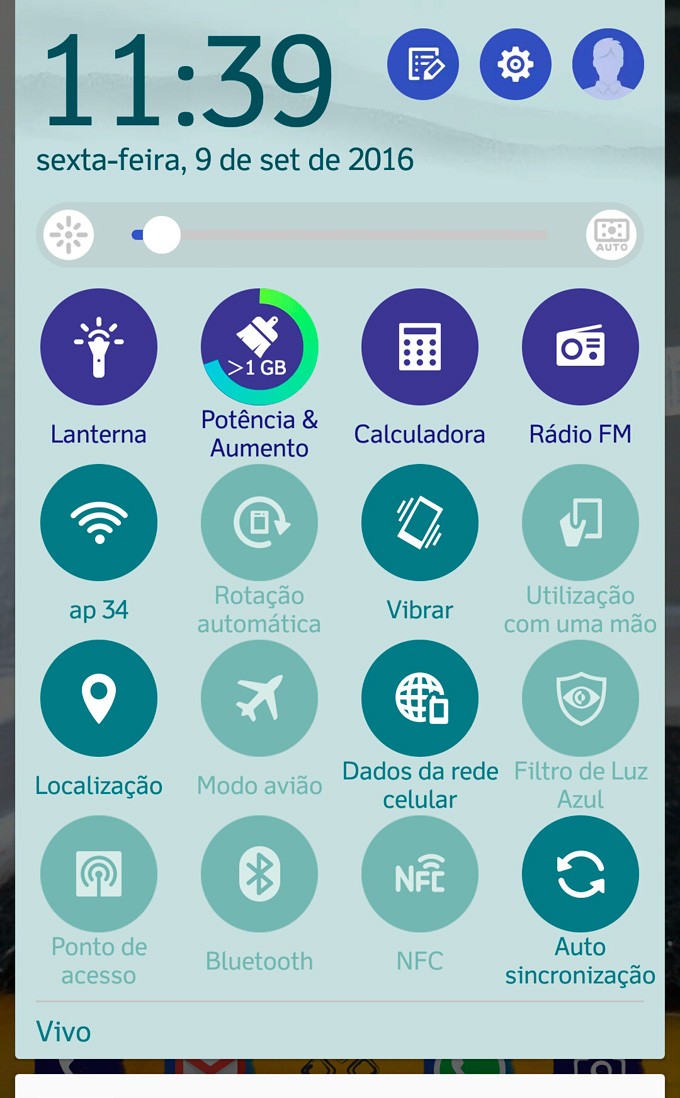
Task: Launch Rádio FM
Action: (580, 347)
